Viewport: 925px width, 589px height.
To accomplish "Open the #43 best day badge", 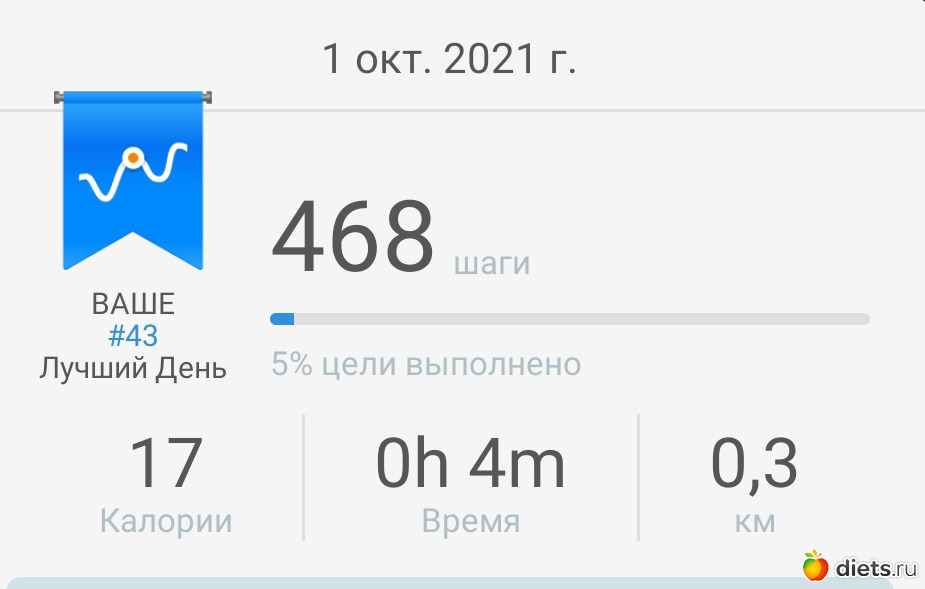I will [133, 183].
